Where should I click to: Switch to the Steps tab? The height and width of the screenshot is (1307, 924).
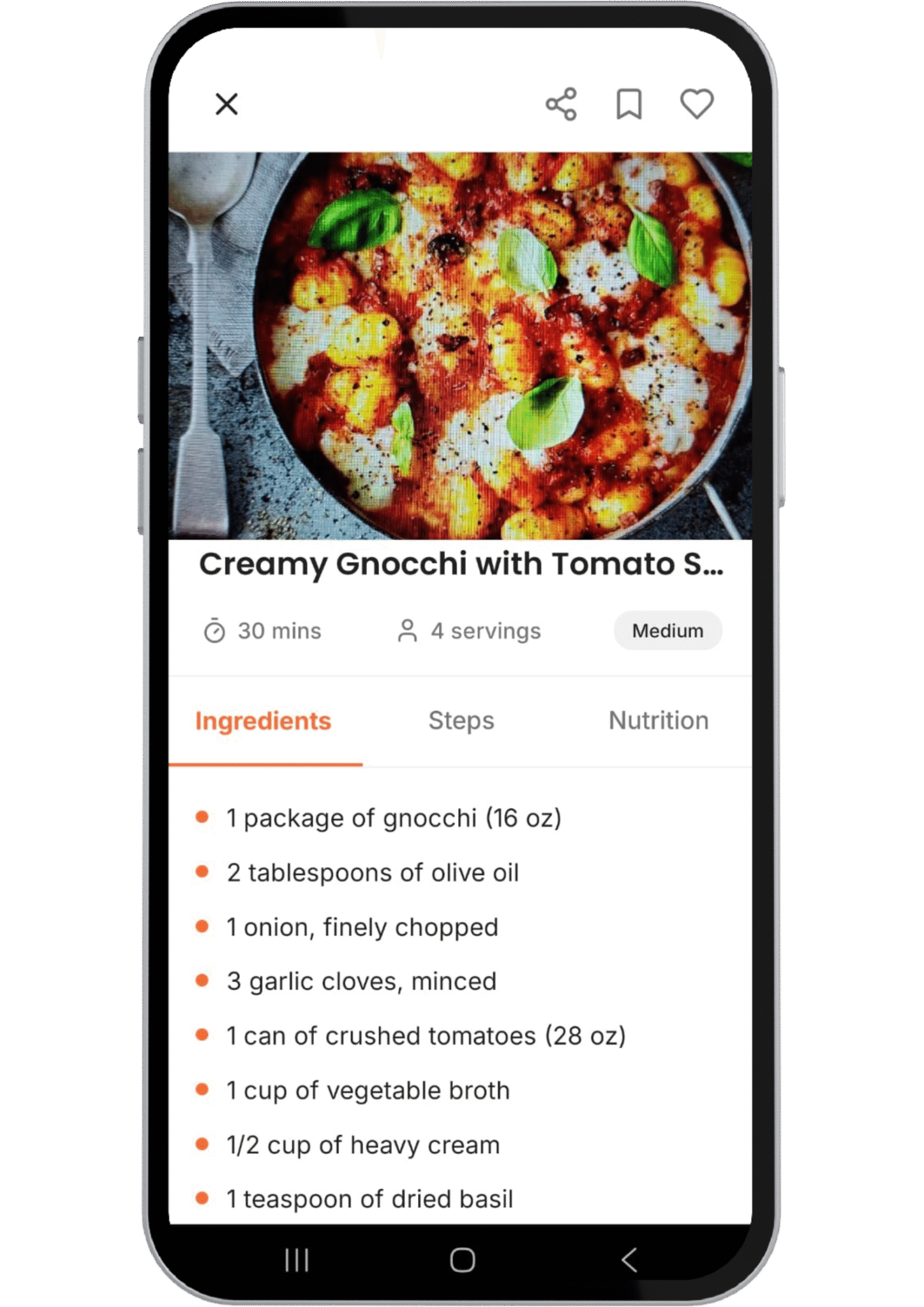click(461, 721)
